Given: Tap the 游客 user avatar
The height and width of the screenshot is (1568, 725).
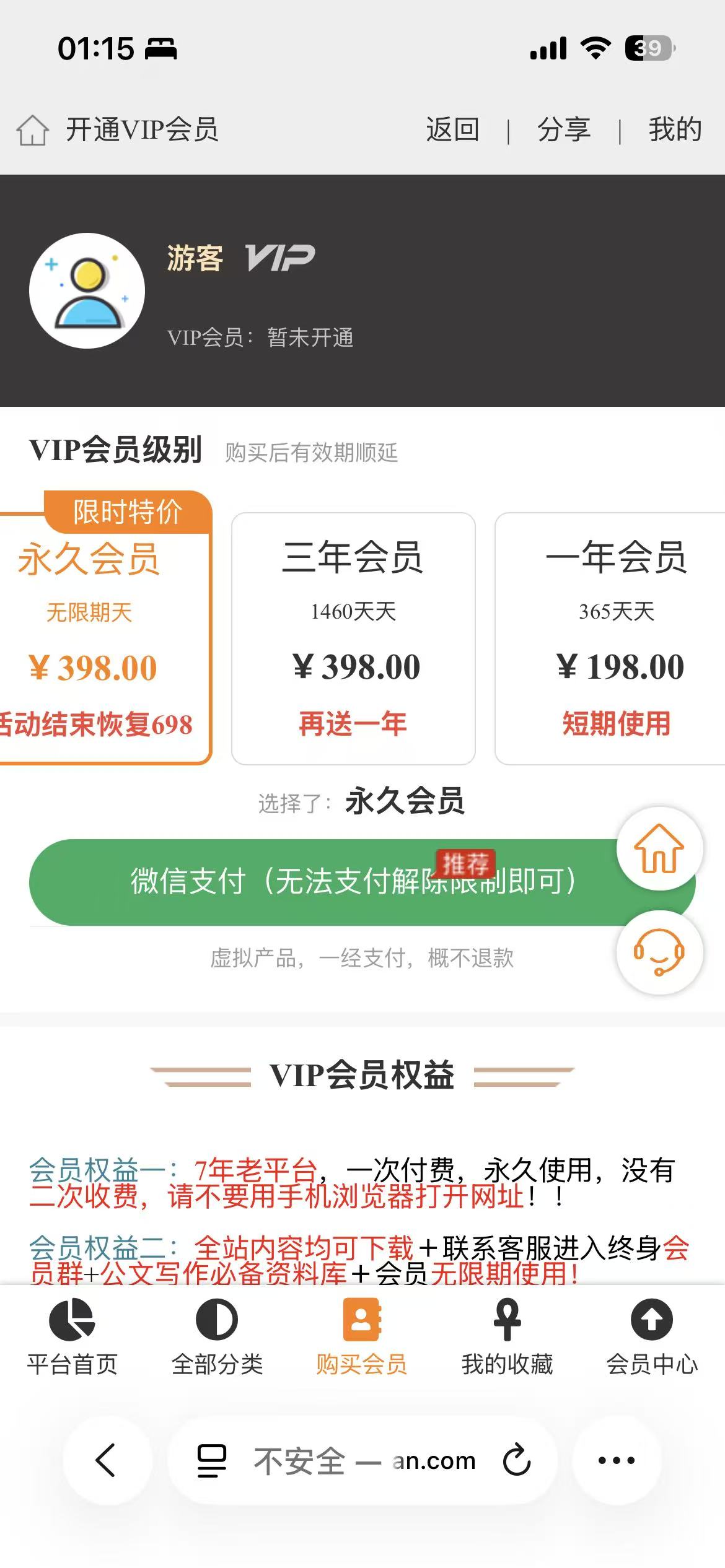Looking at the screenshot, I should tap(87, 290).
